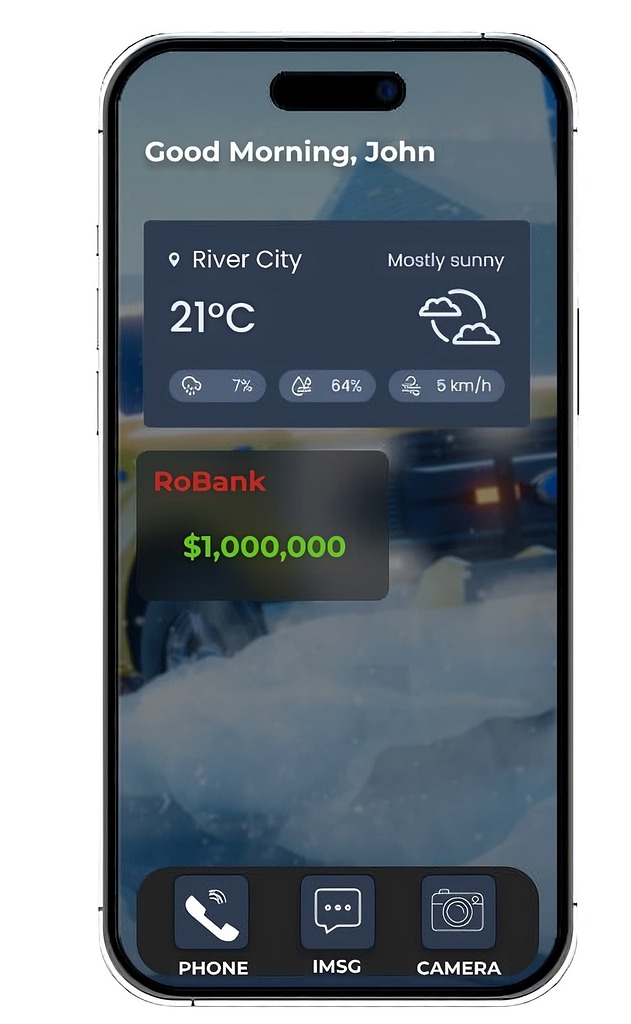631x1024 pixels.
Task: Open the Phone app
Action: (212, 912)
